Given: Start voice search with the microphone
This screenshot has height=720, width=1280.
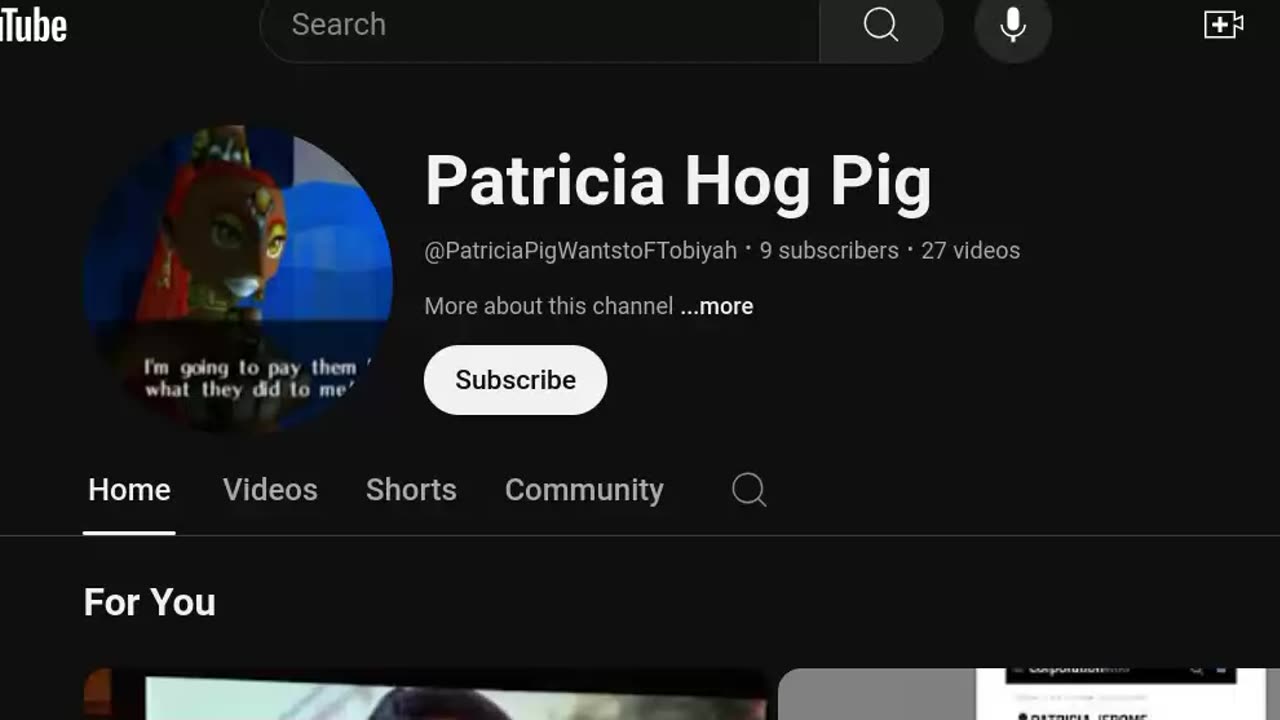Looking at the screenshot, I should pos(1013,25).
